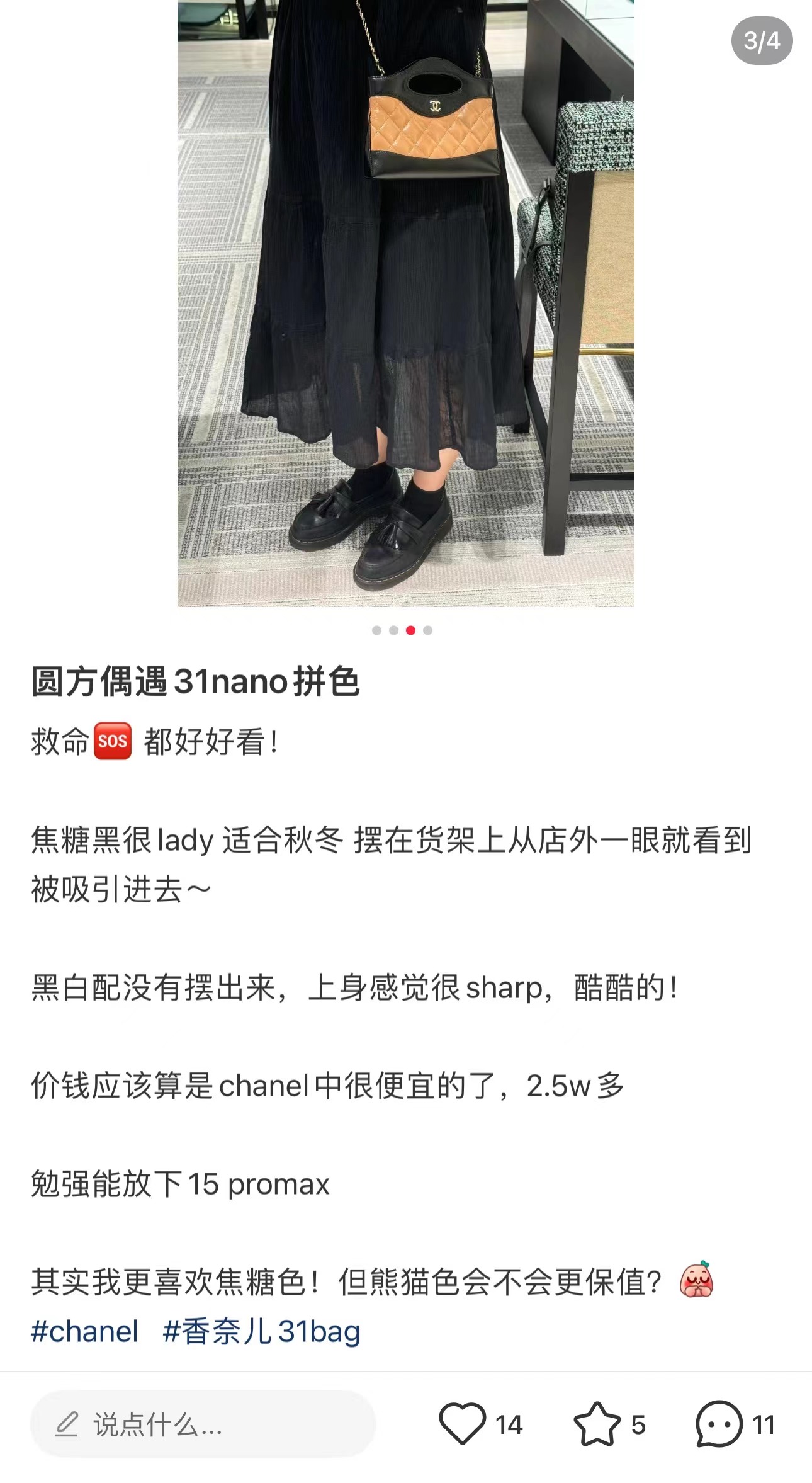Open the comments bubble icon
The image size is (812, 1483).
pos(719,1424)
